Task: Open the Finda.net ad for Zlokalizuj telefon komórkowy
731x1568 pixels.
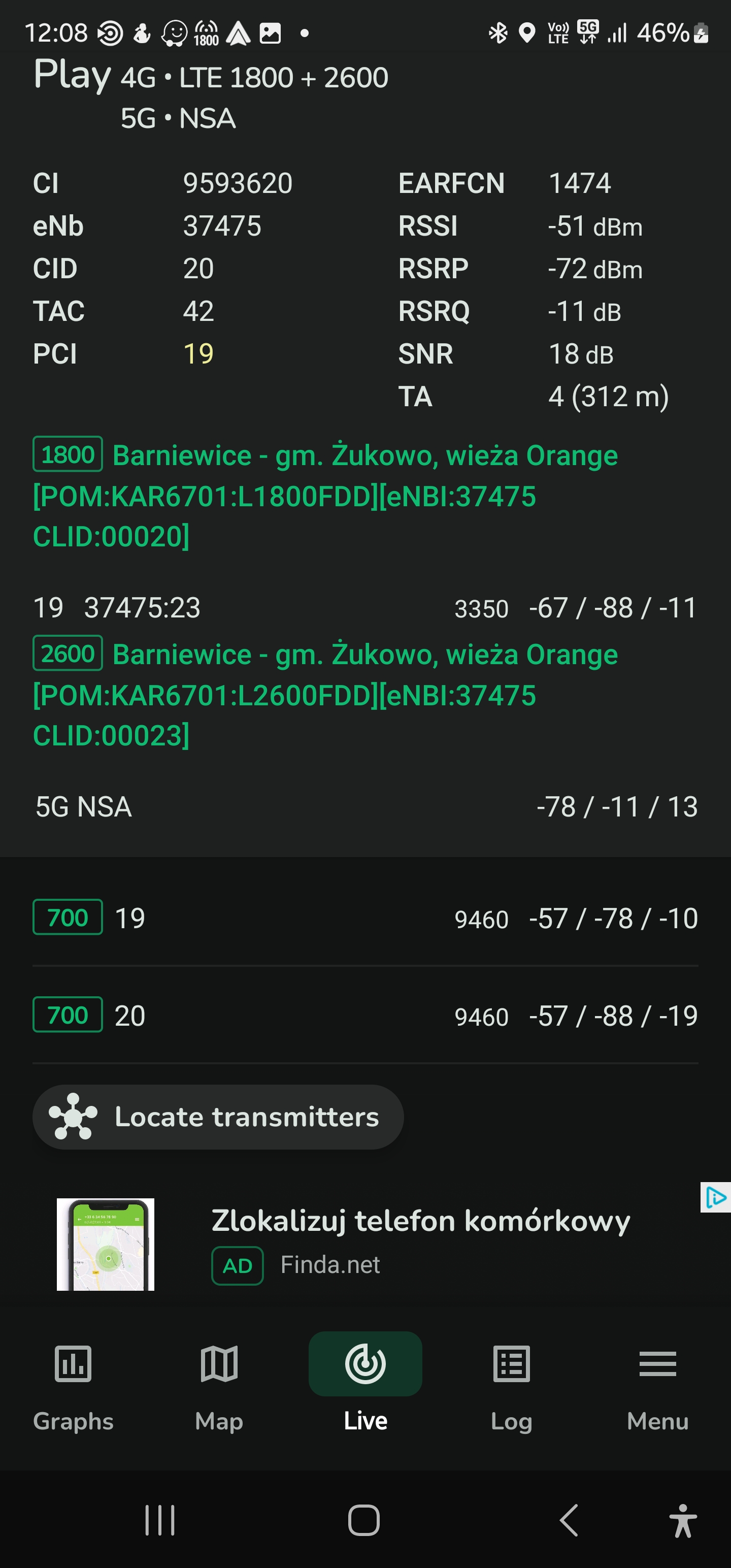Action: 365,1244
